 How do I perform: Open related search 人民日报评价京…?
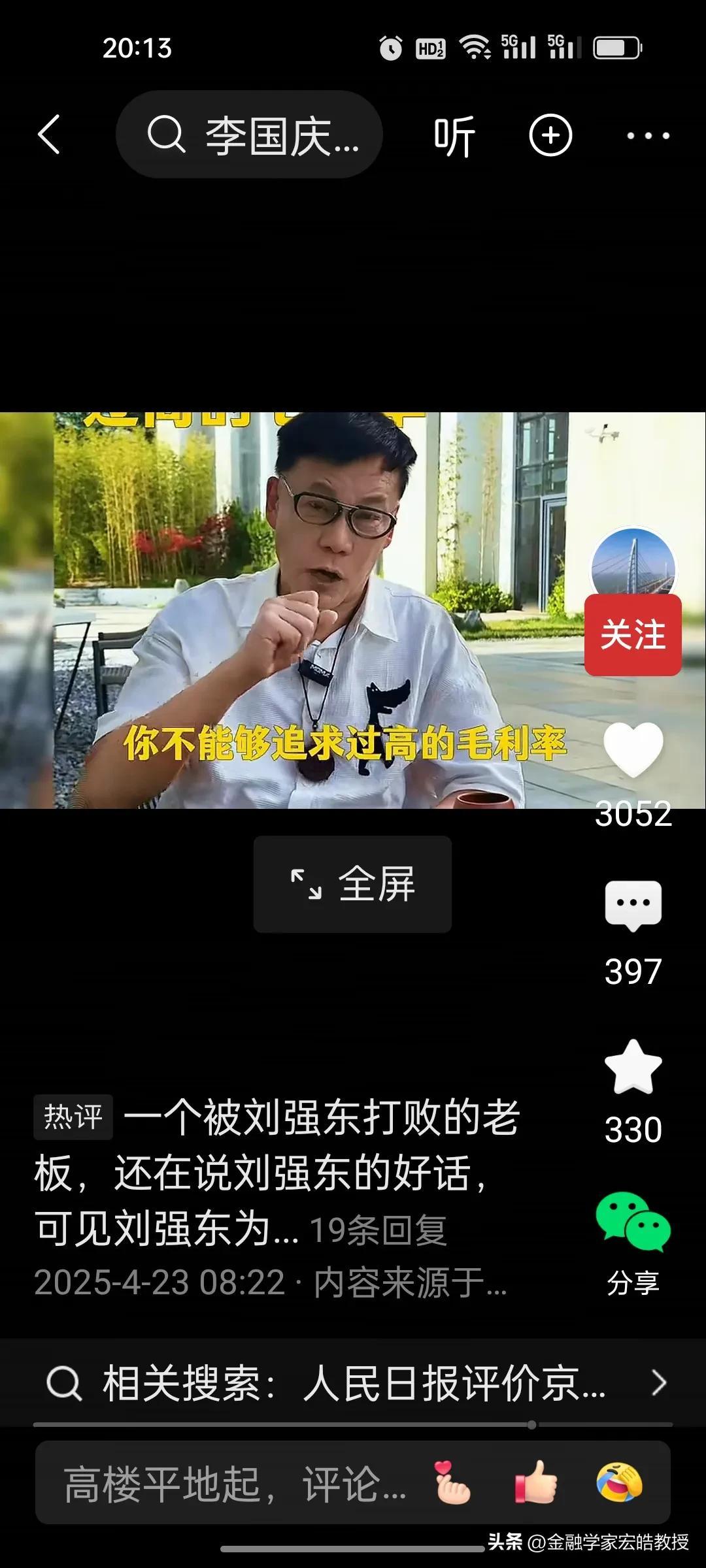(x=353, y=1382)
